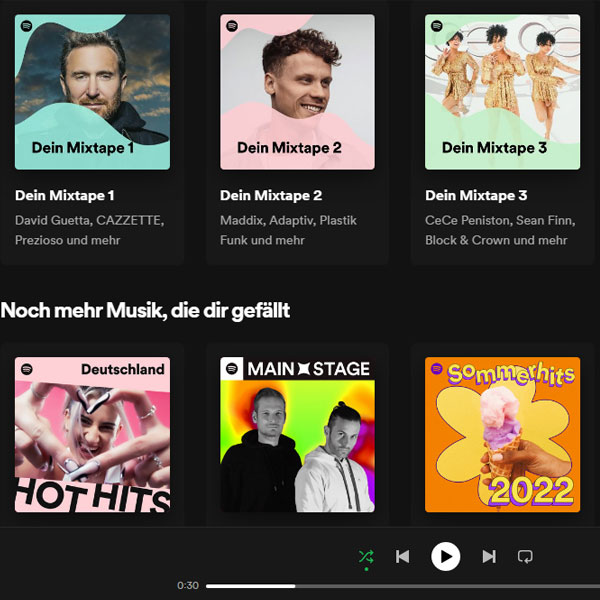Screen dimensions: 600x600
Task: Open the Sommerhits 2022 playlist
Action: pyautogui.click(x=502, y=435)
